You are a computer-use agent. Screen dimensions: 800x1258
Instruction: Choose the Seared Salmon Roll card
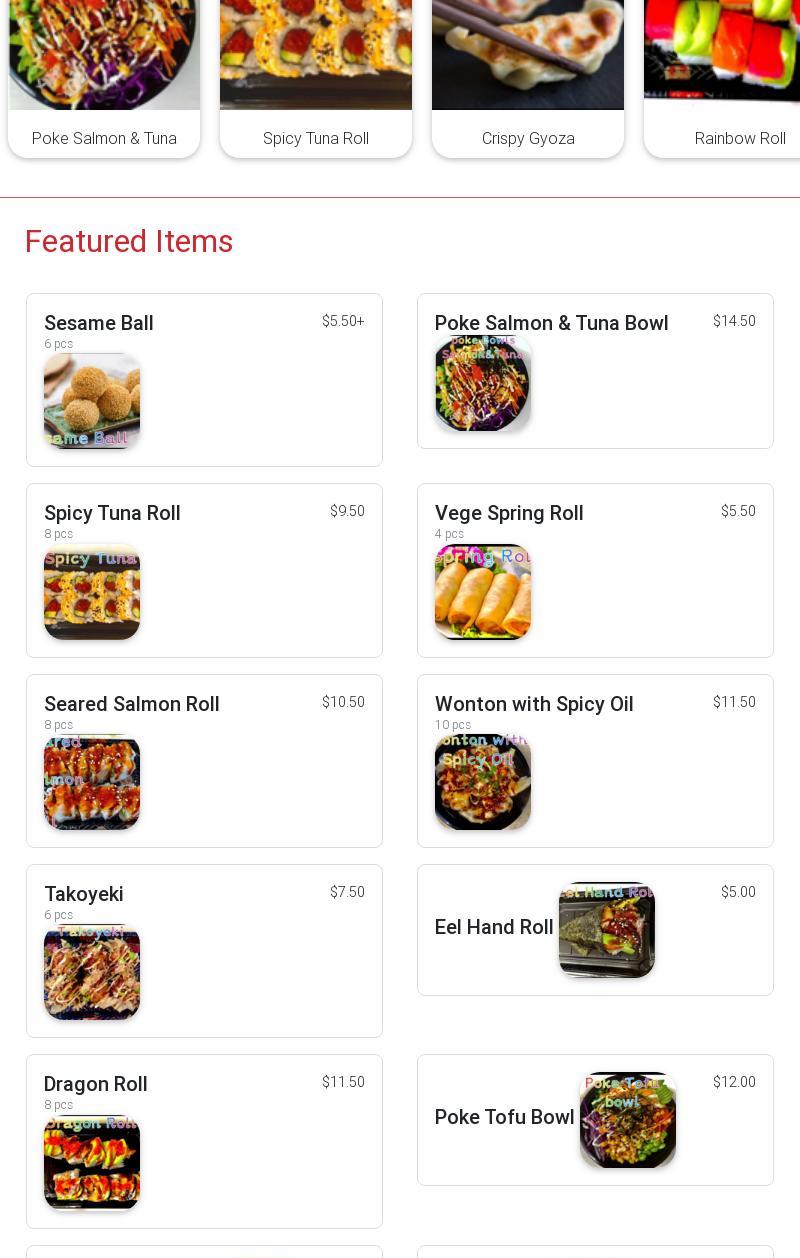pyautogui.click(x=204, y=760)
